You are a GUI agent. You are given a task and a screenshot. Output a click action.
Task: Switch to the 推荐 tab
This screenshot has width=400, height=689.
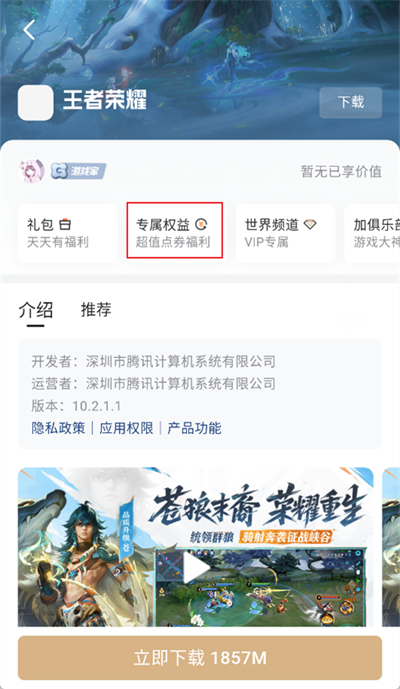point(96,310)
